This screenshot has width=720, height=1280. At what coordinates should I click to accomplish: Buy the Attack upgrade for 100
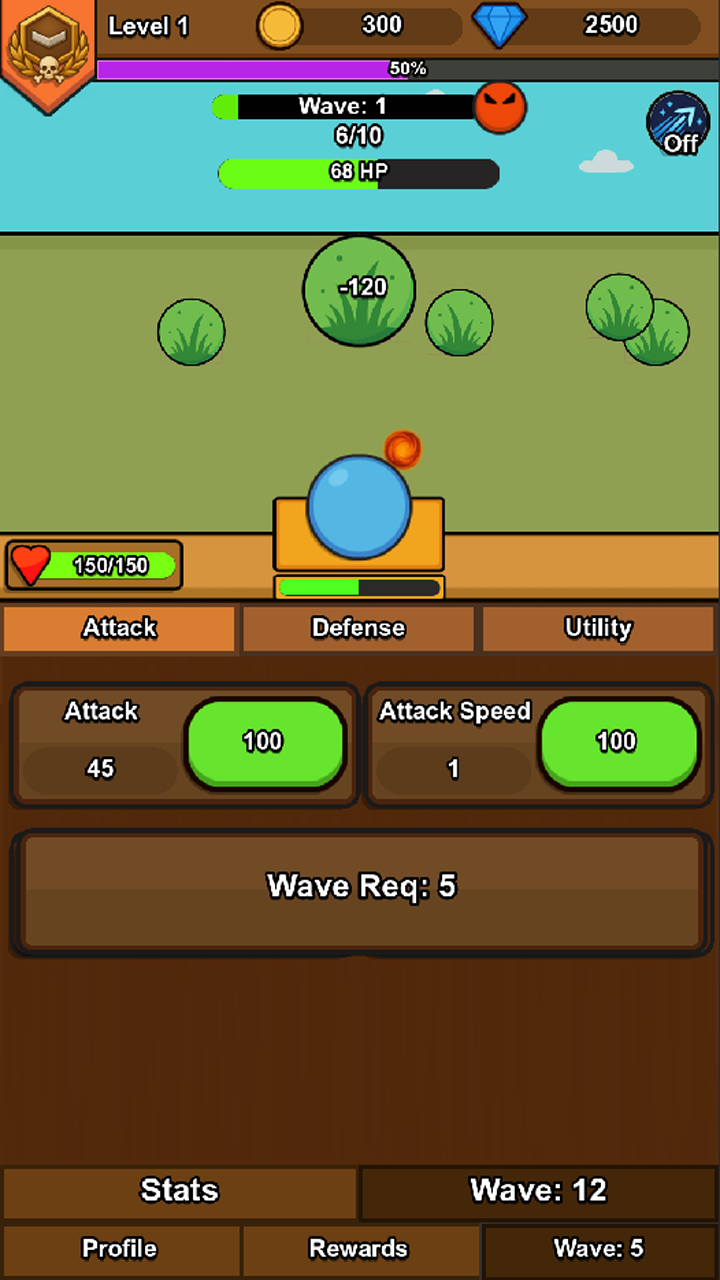[x=264, y=742]
